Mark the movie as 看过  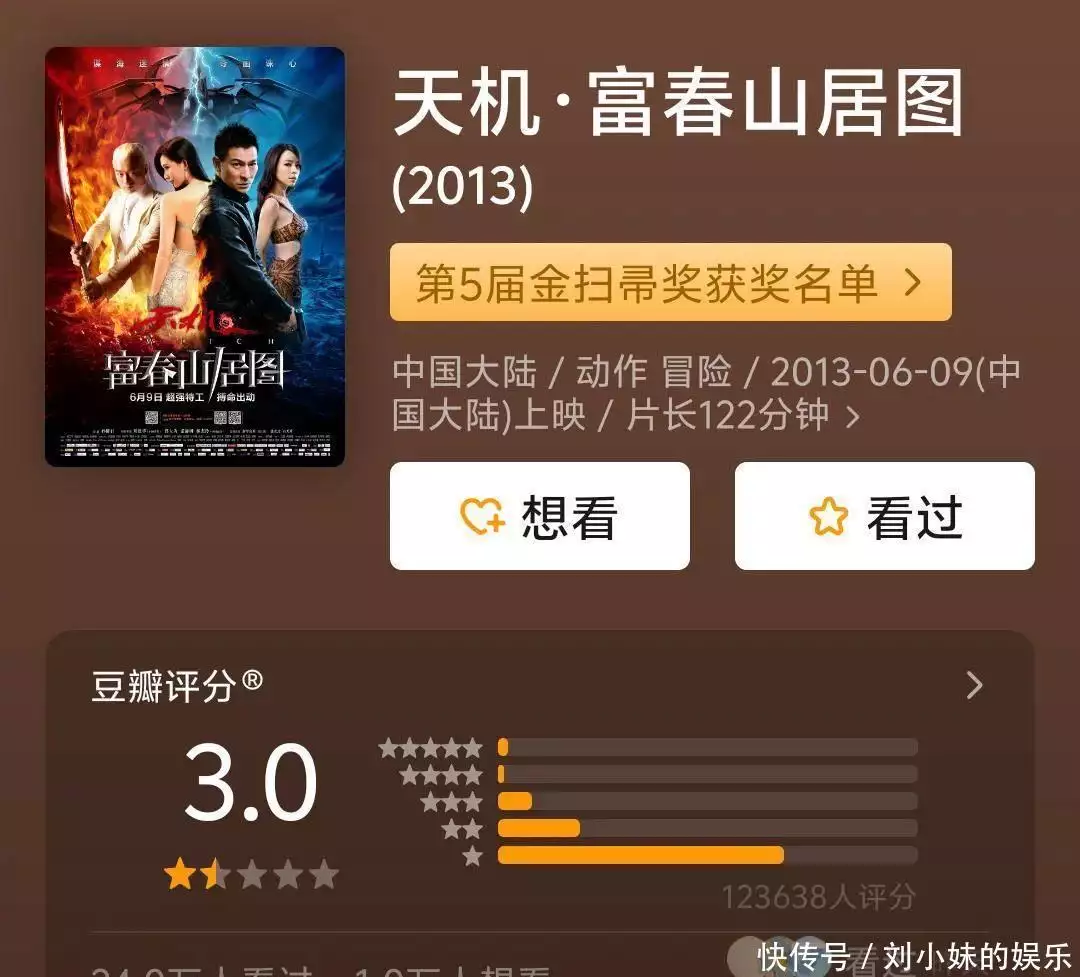(884, 516)
